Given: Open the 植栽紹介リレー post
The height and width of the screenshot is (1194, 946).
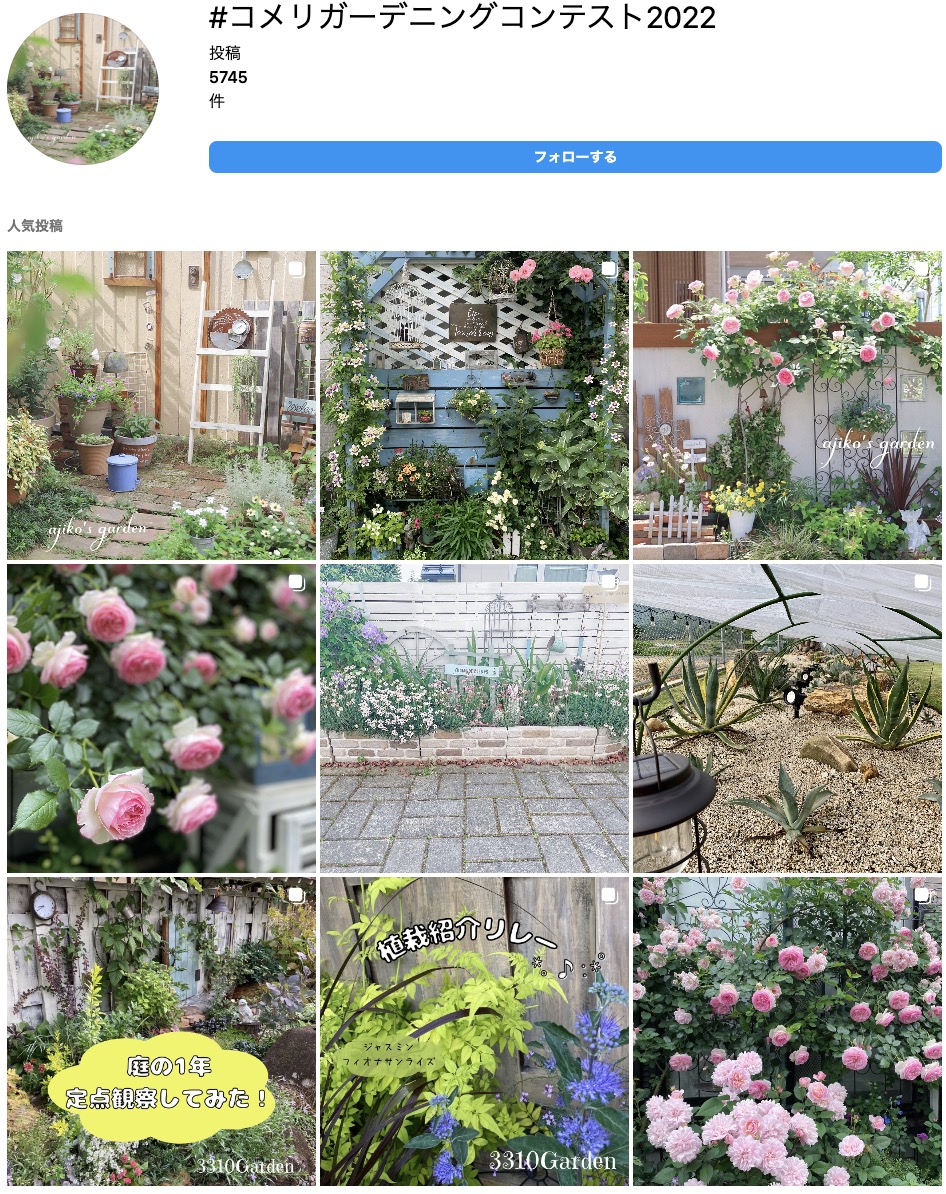Looking at the screenshot, I should pyautogui.click(x=474, y=1030).
